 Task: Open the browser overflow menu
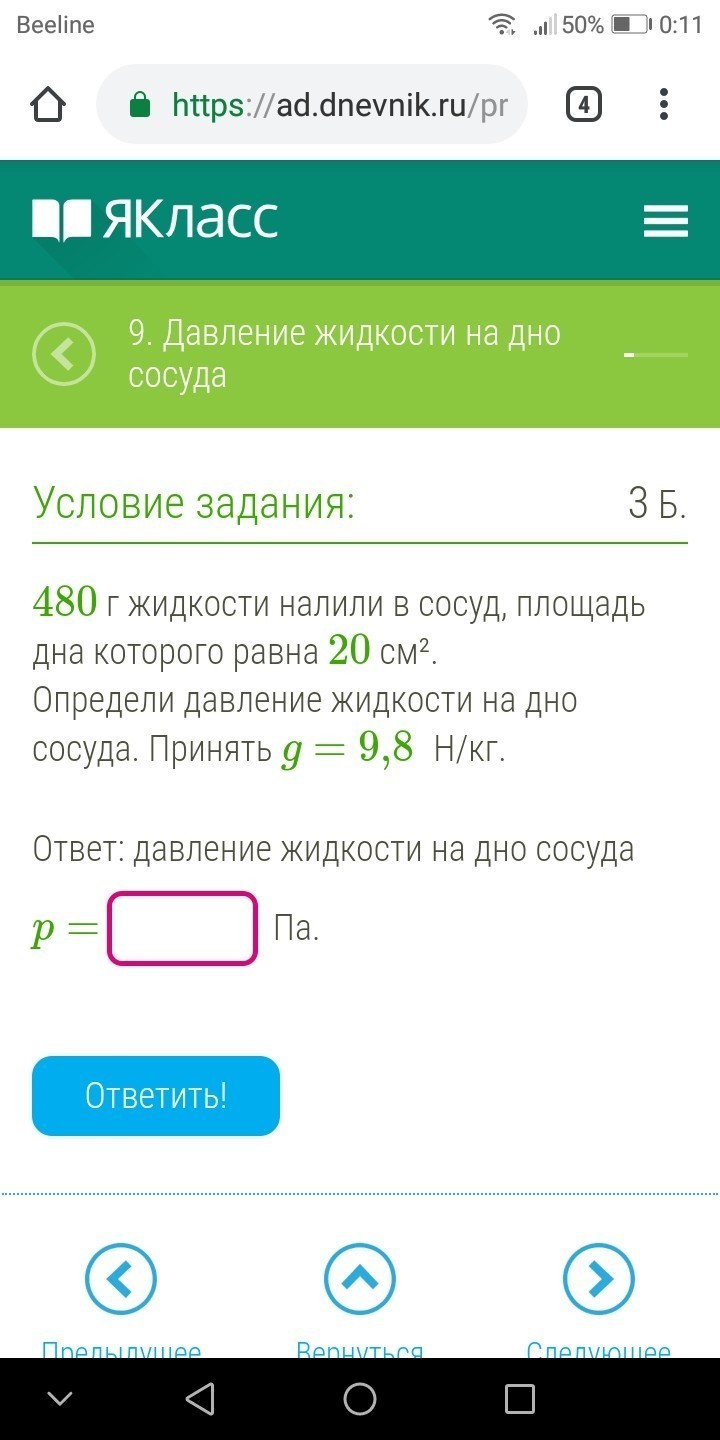pos(664,105)
